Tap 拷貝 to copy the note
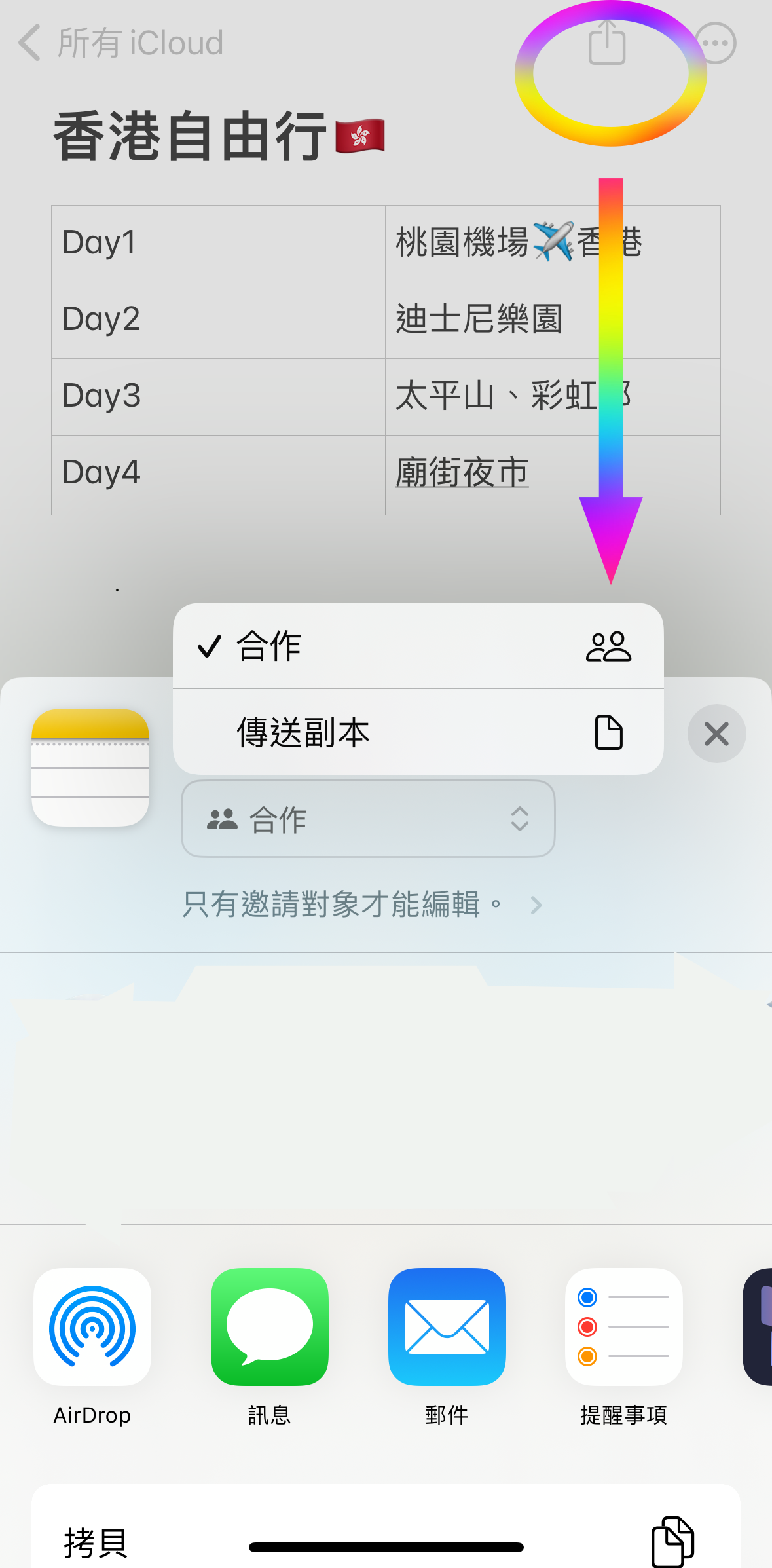Viewport: 772px width, 1568px height. tap(386, 1533)
